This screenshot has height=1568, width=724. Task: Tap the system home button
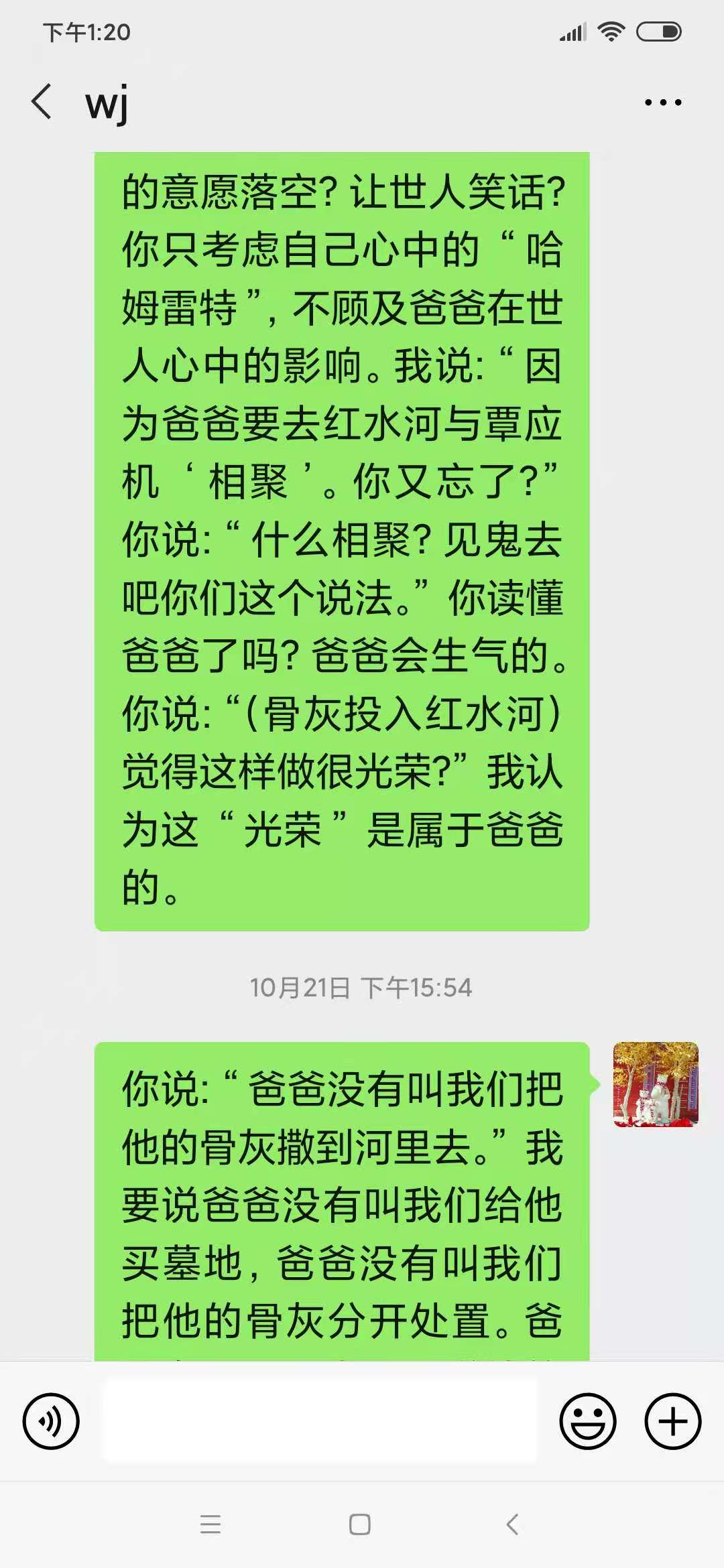pyautogui.click(x=360, y=1524)
